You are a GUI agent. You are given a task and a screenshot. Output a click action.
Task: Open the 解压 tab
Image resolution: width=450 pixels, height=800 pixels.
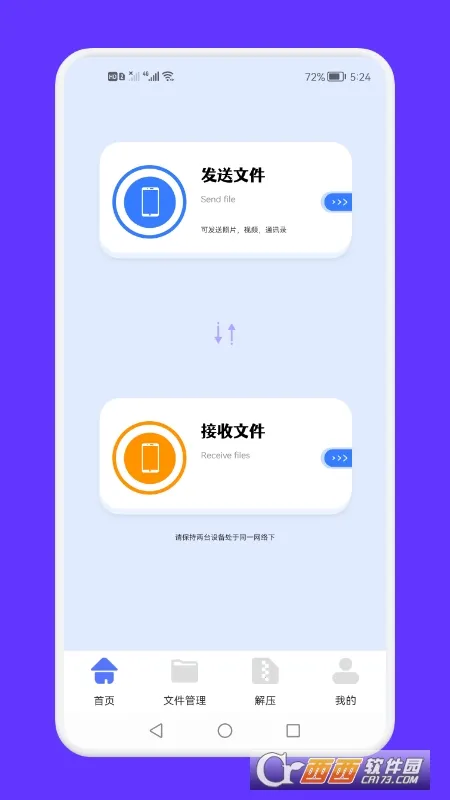tap(265, 682)
